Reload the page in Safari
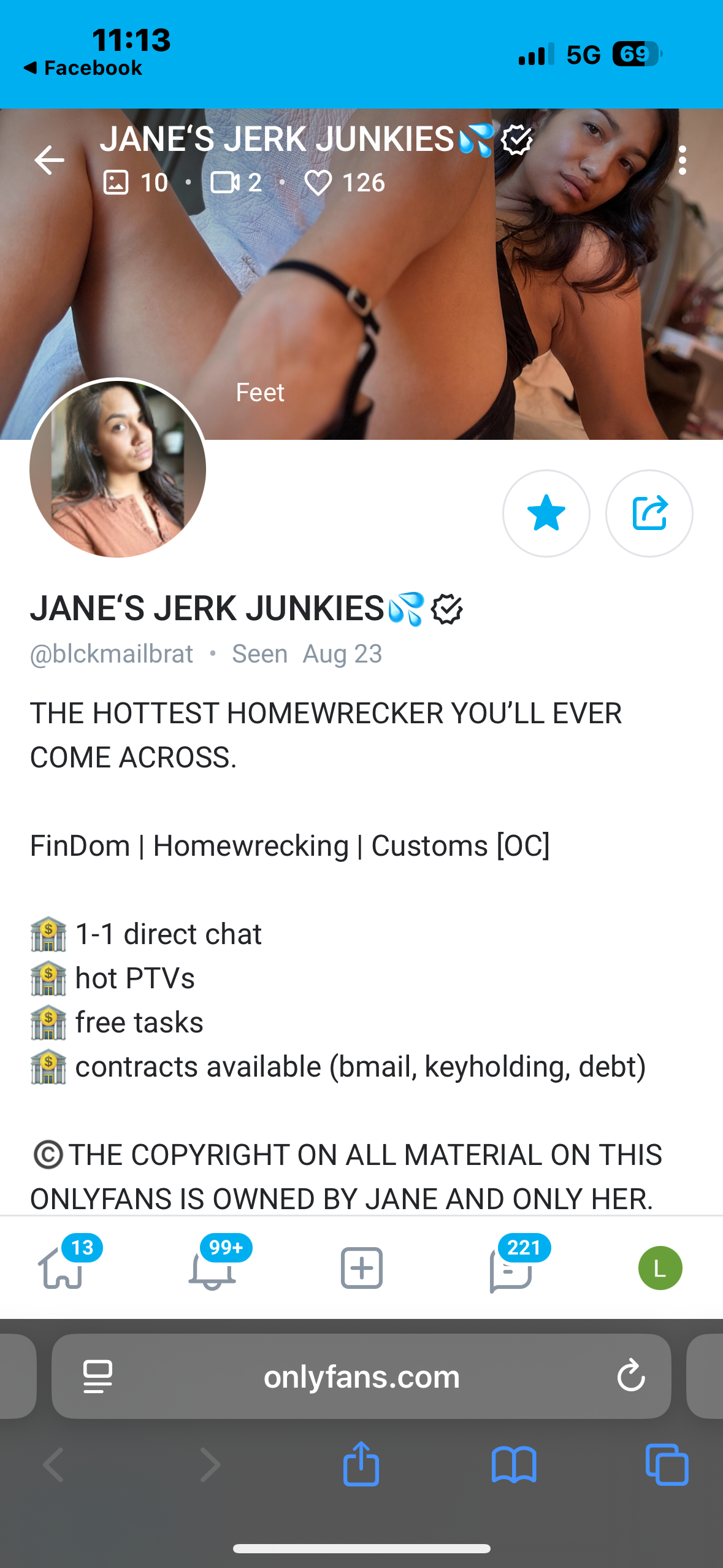 [630, 1375]
